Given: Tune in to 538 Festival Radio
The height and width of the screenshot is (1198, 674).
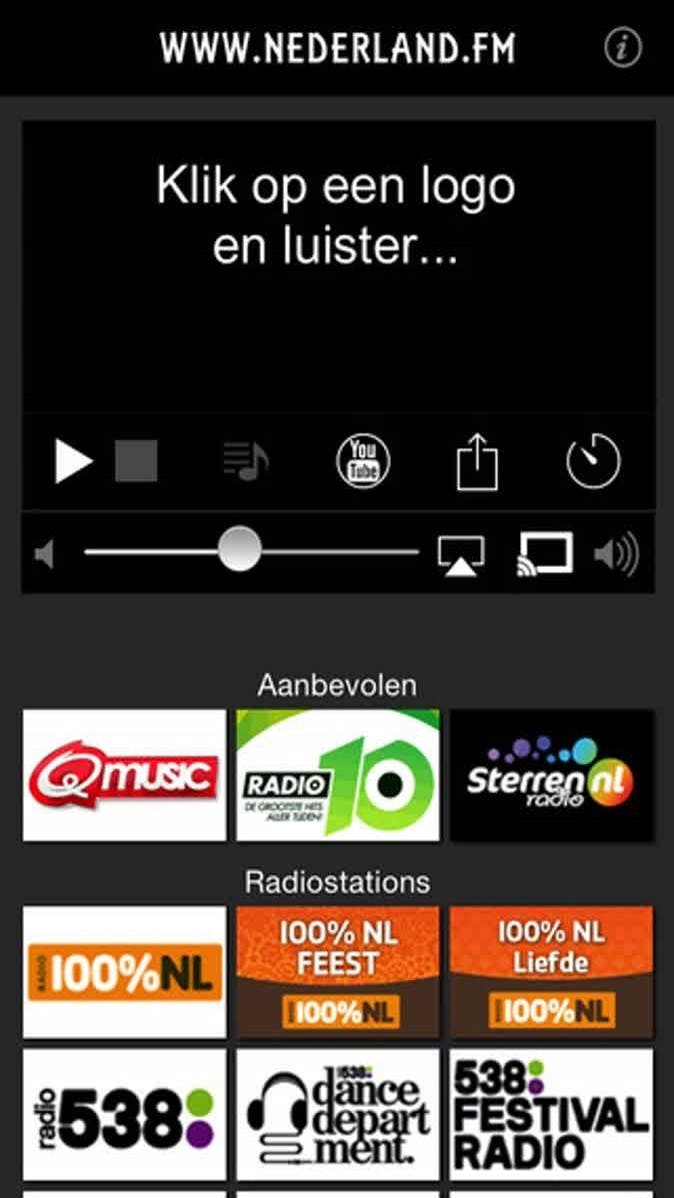Looking at the screenshot, I should pyautogui.click(x=552, y=1114).
